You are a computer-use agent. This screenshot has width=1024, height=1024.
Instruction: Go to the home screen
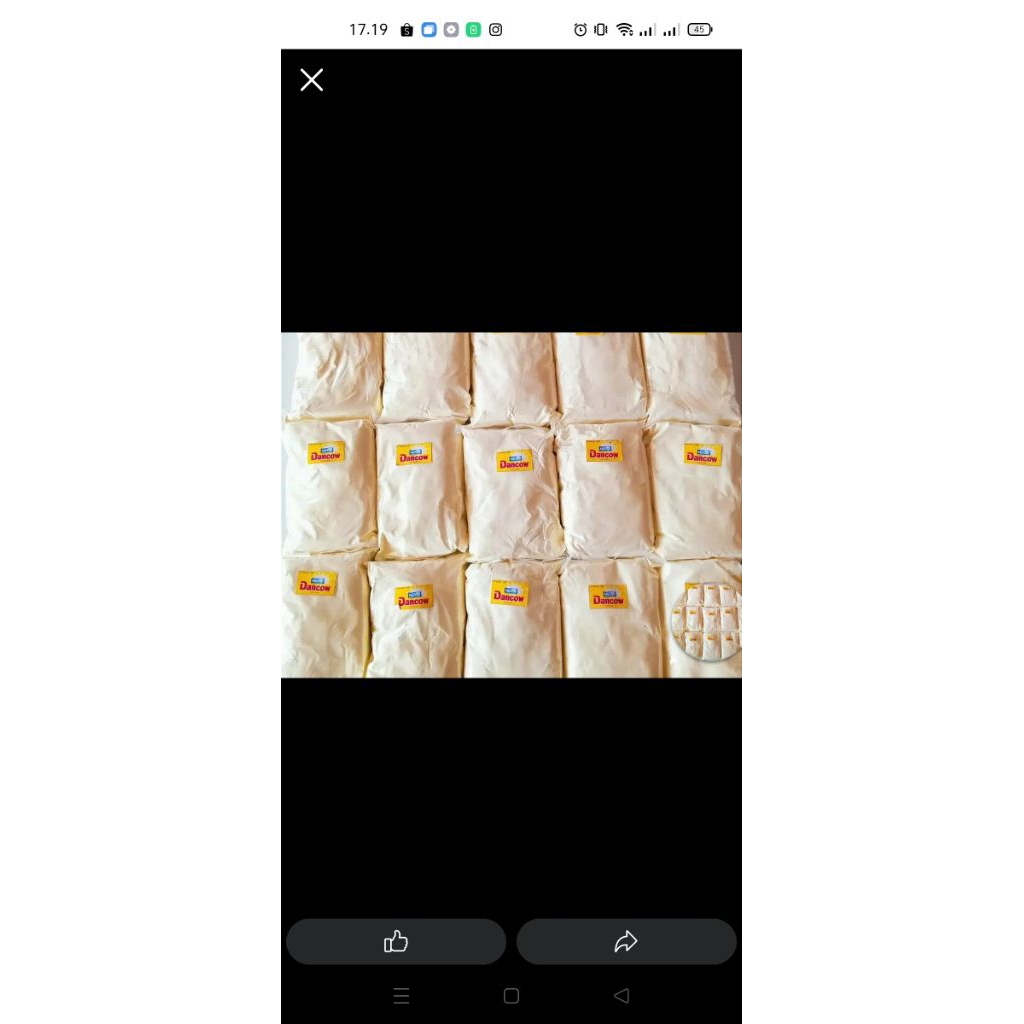511,995
